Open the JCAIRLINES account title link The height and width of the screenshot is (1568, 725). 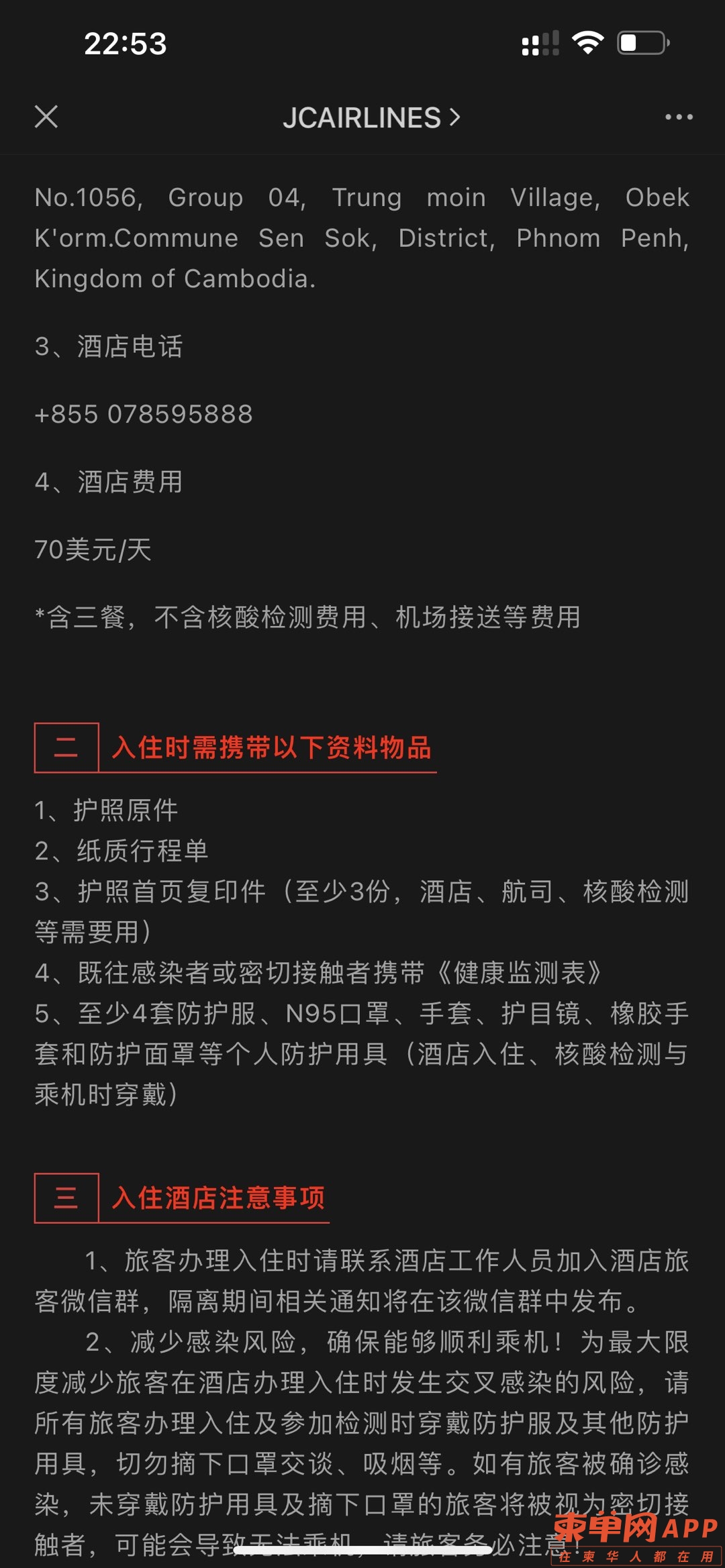[371, 118]
